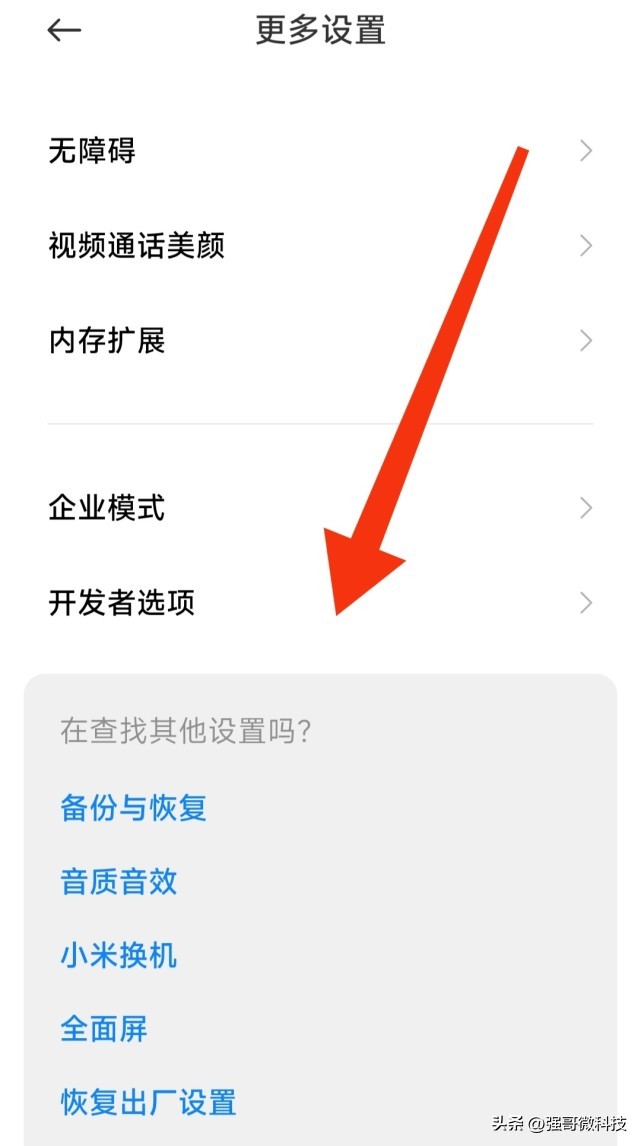Image resolution: width=641 pixels, height=1146 pixels.
Task: Open 视频通话美颜 settings
Action: (x=136, y=245)
